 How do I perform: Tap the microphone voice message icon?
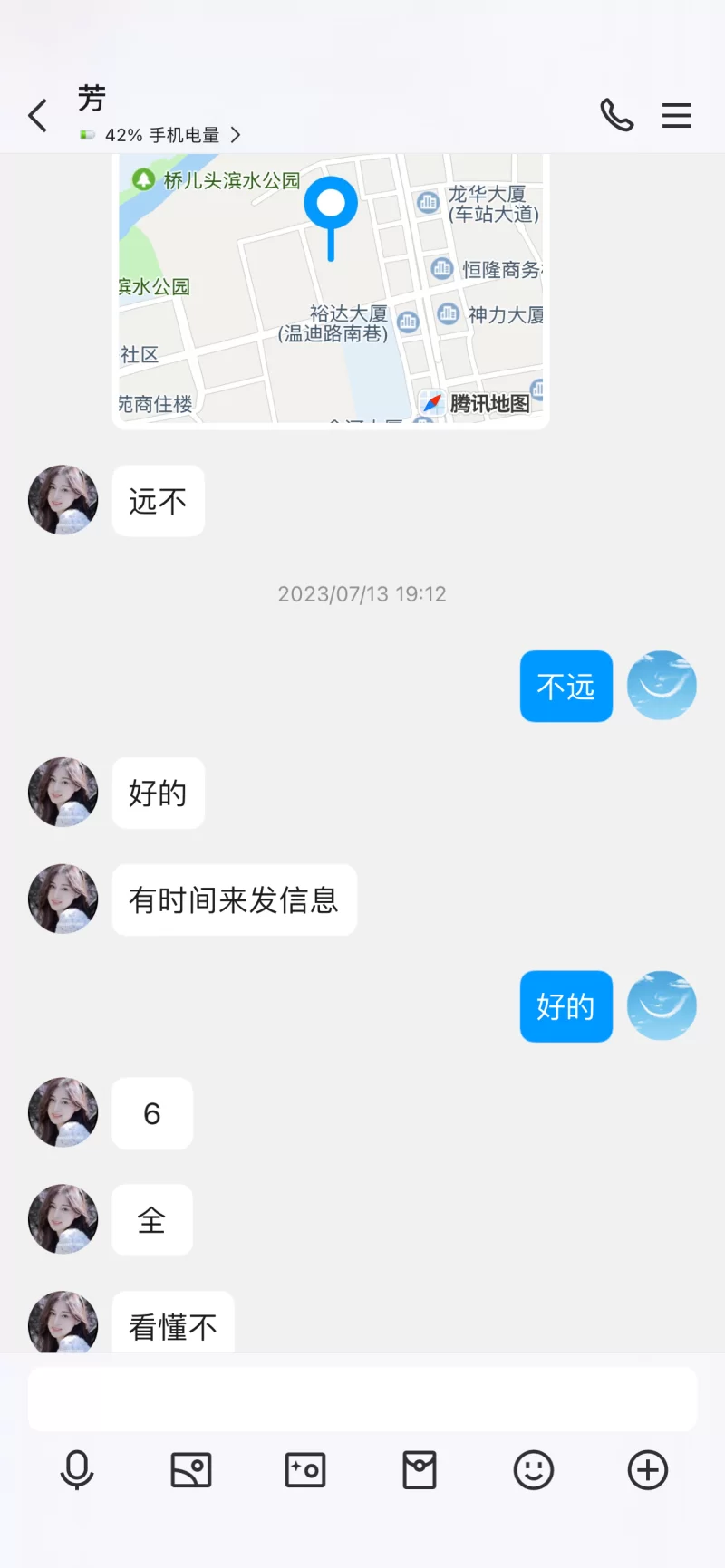pos(77,1469)
